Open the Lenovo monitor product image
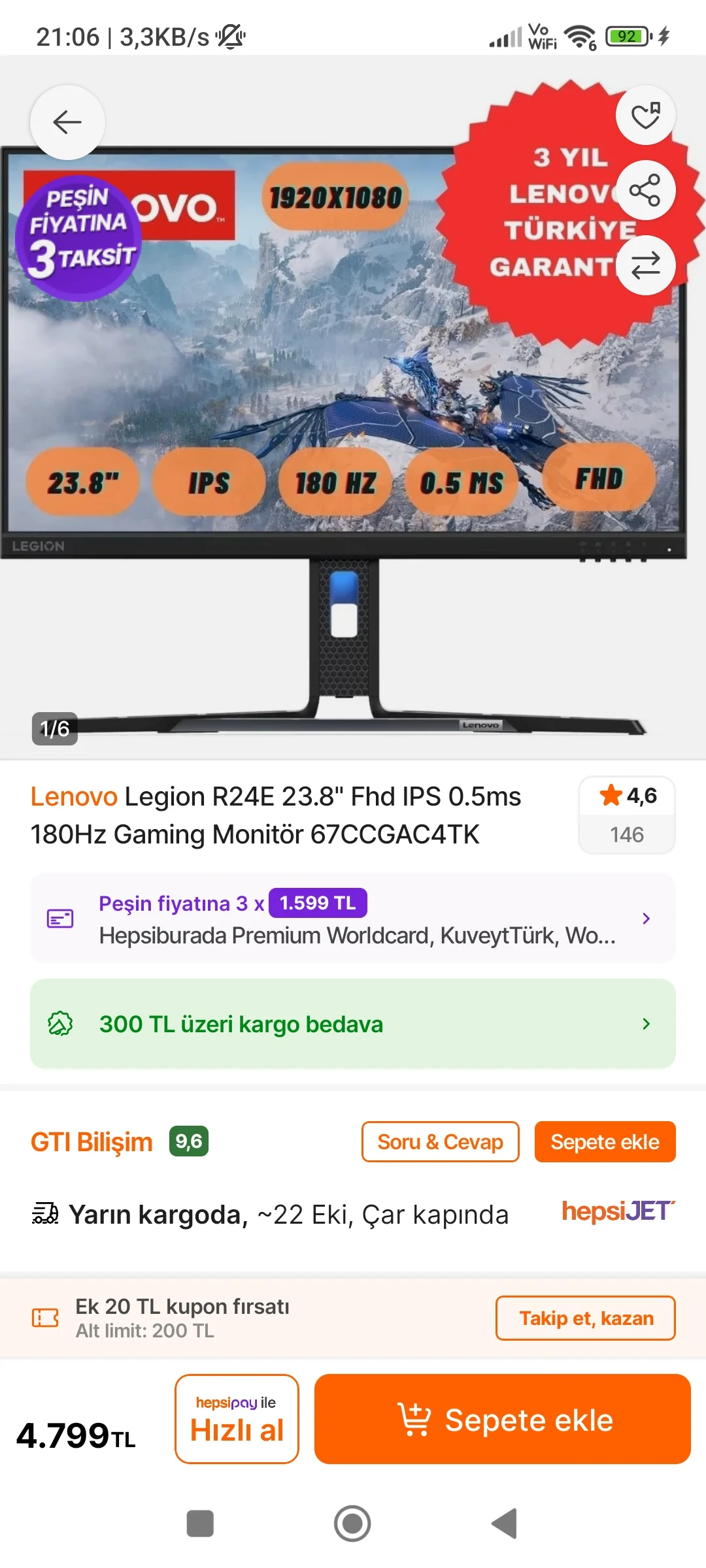The image size is (706, 1568). [340, 418]
